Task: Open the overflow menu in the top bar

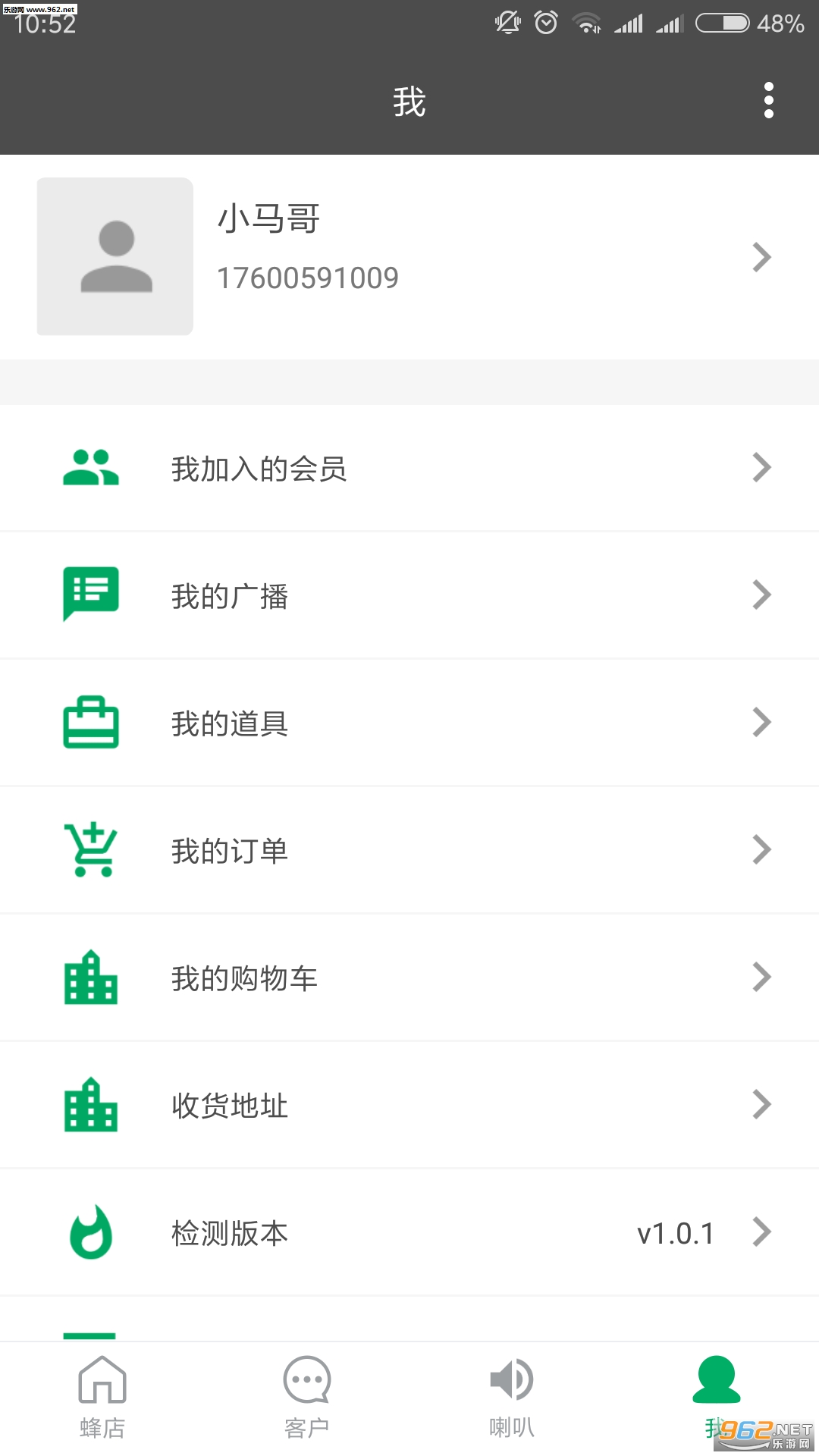Action: pos(768,100)
